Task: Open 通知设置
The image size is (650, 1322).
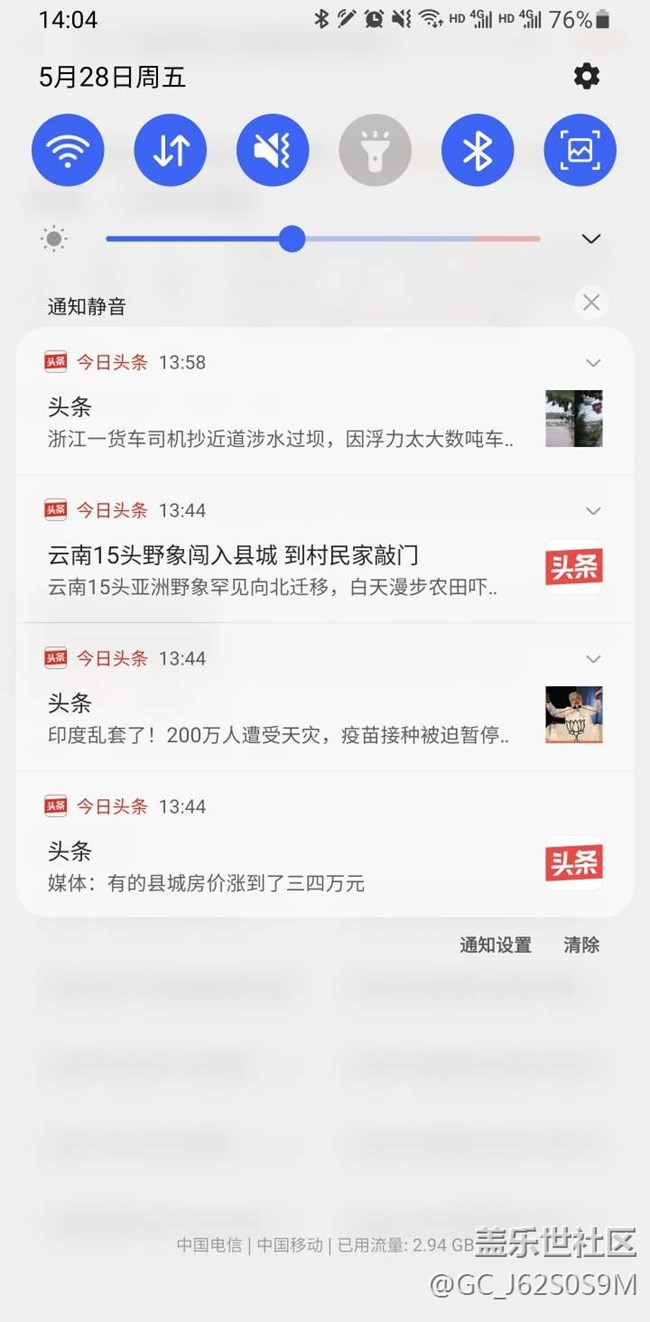Action: coord(495,945)
